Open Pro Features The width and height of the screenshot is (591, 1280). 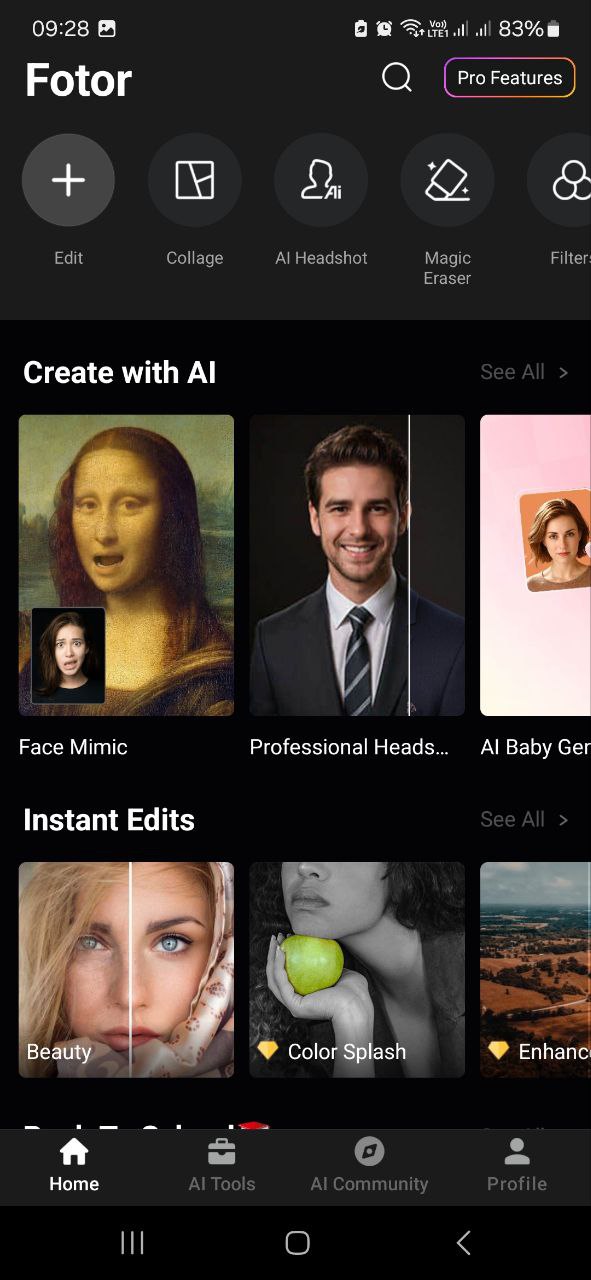pos(510,78)
